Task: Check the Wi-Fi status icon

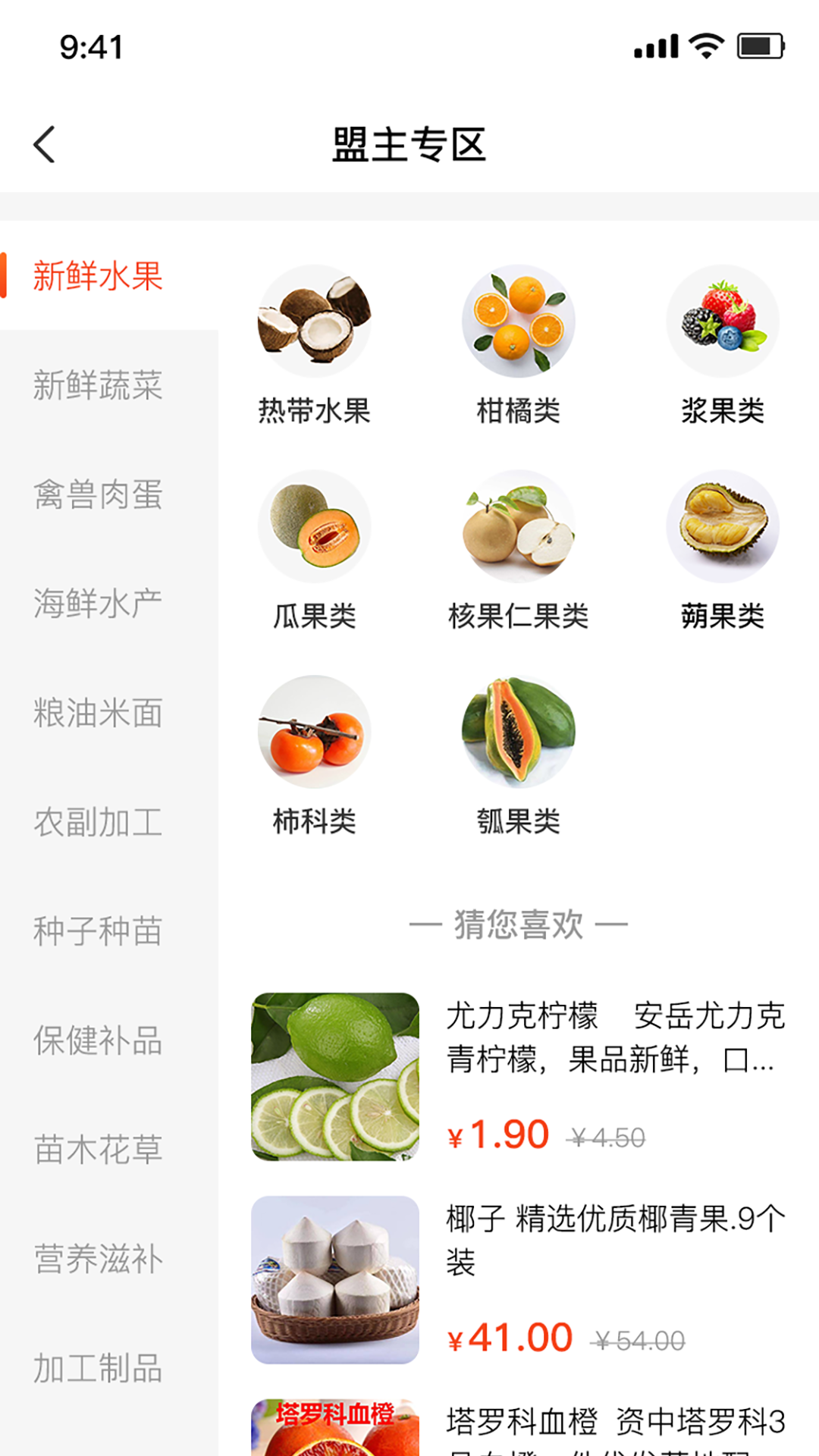Action: coord(704,45)
